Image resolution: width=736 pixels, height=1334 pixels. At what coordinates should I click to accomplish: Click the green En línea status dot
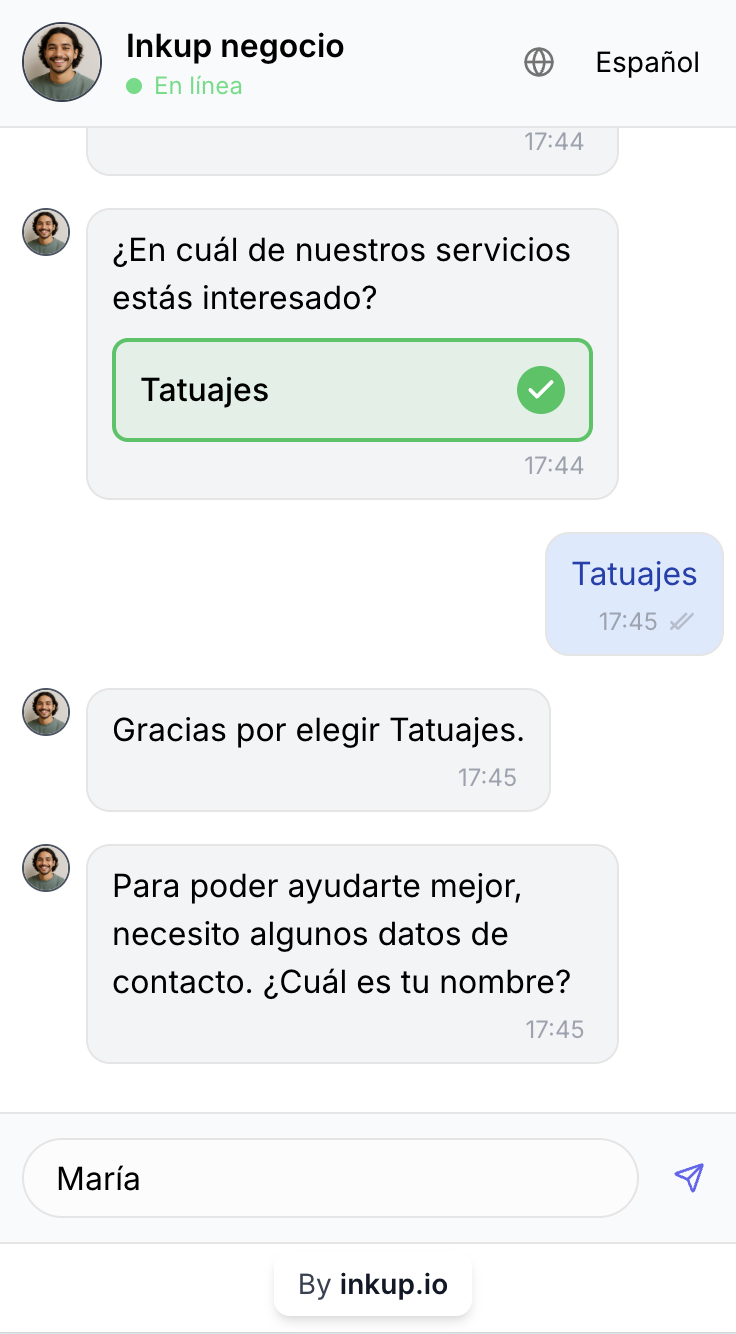(134, 86)
